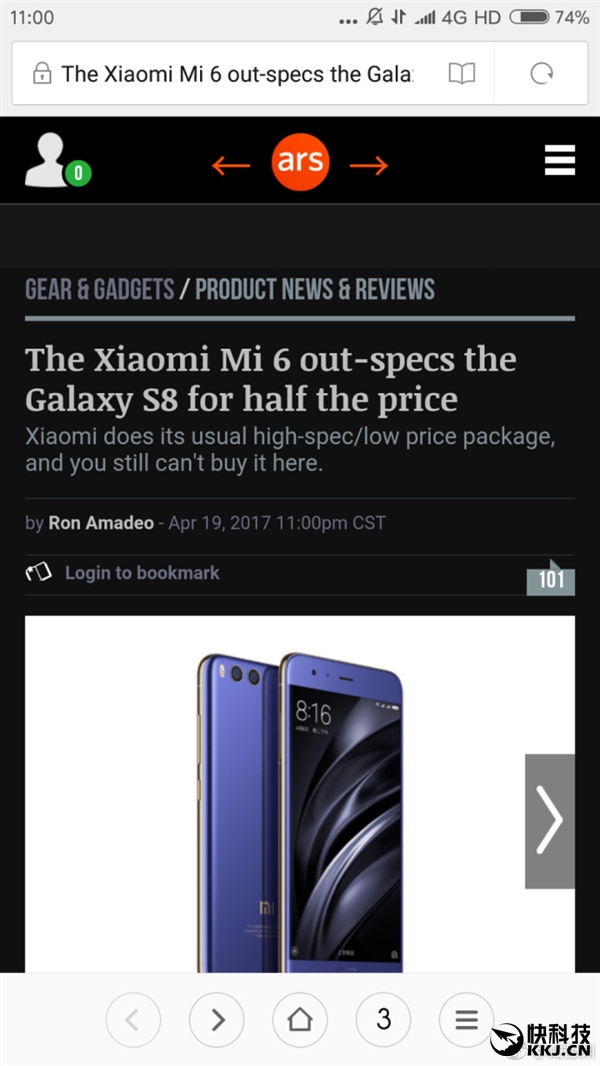The height and width of the screenshot is (1066, 600).
Task: Go to the previous article arrow
Action: point(231,165)
